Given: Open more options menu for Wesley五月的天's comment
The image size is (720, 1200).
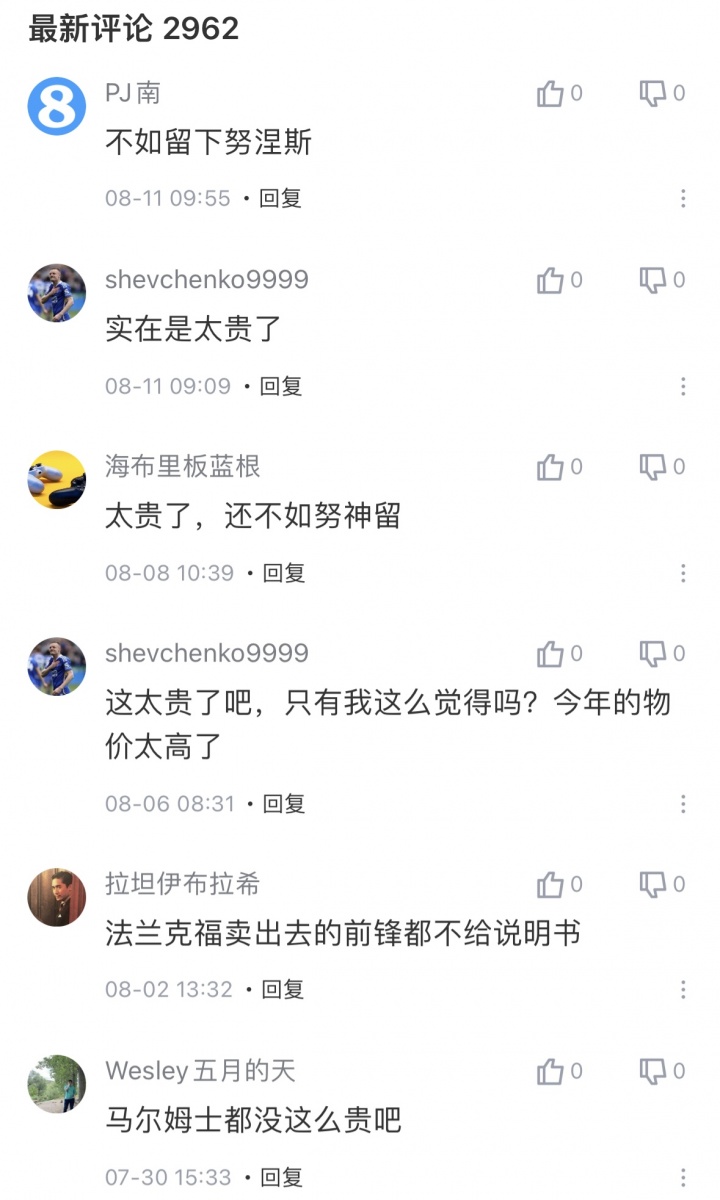Looking at the screenshot, I should [x=683, y=1175].
